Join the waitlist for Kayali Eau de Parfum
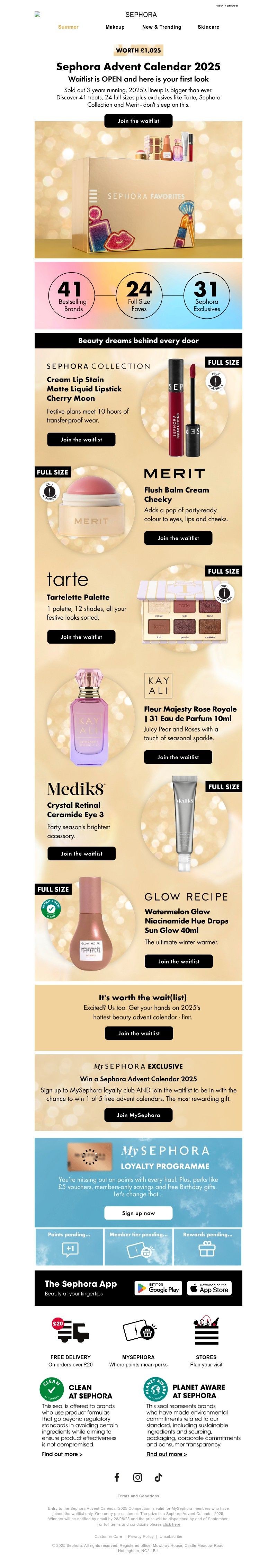The width and height of the screenshot is (277, 1568). [178, 757]
